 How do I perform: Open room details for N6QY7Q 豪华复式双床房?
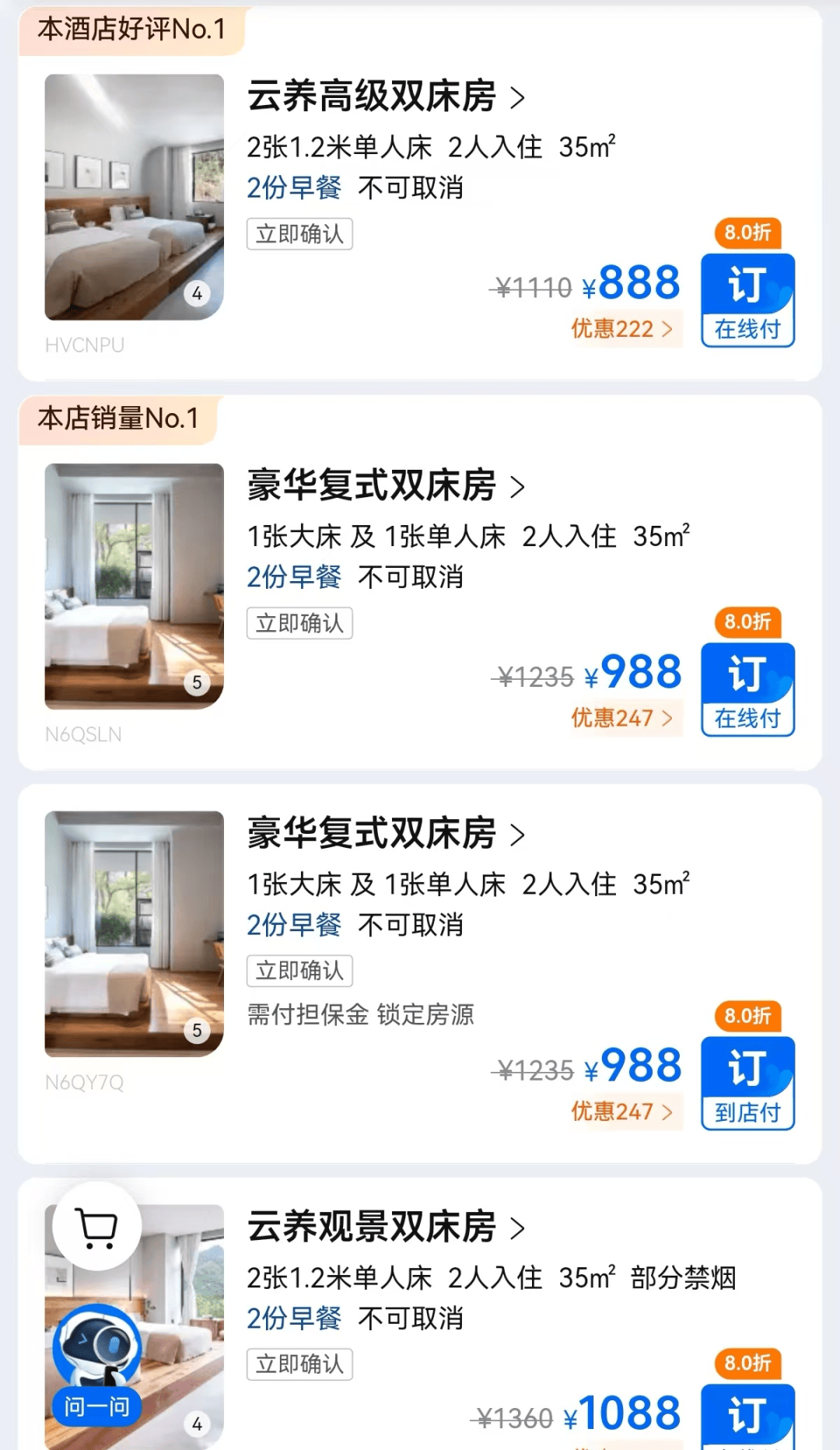386,833
